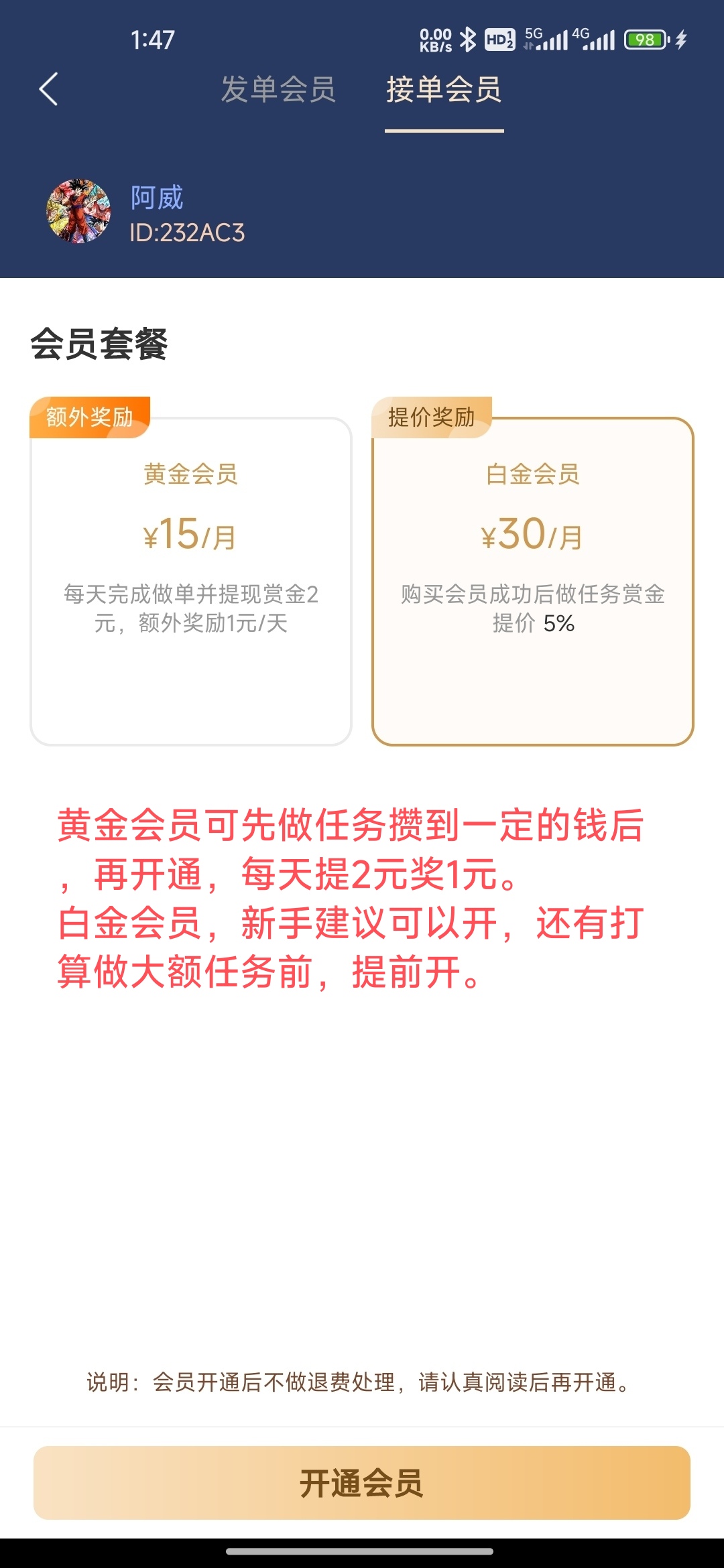Switch to the 发单会员 tab
This screenshot has width=724, height=1568.
pyautogui.click(x=278, y=89)
